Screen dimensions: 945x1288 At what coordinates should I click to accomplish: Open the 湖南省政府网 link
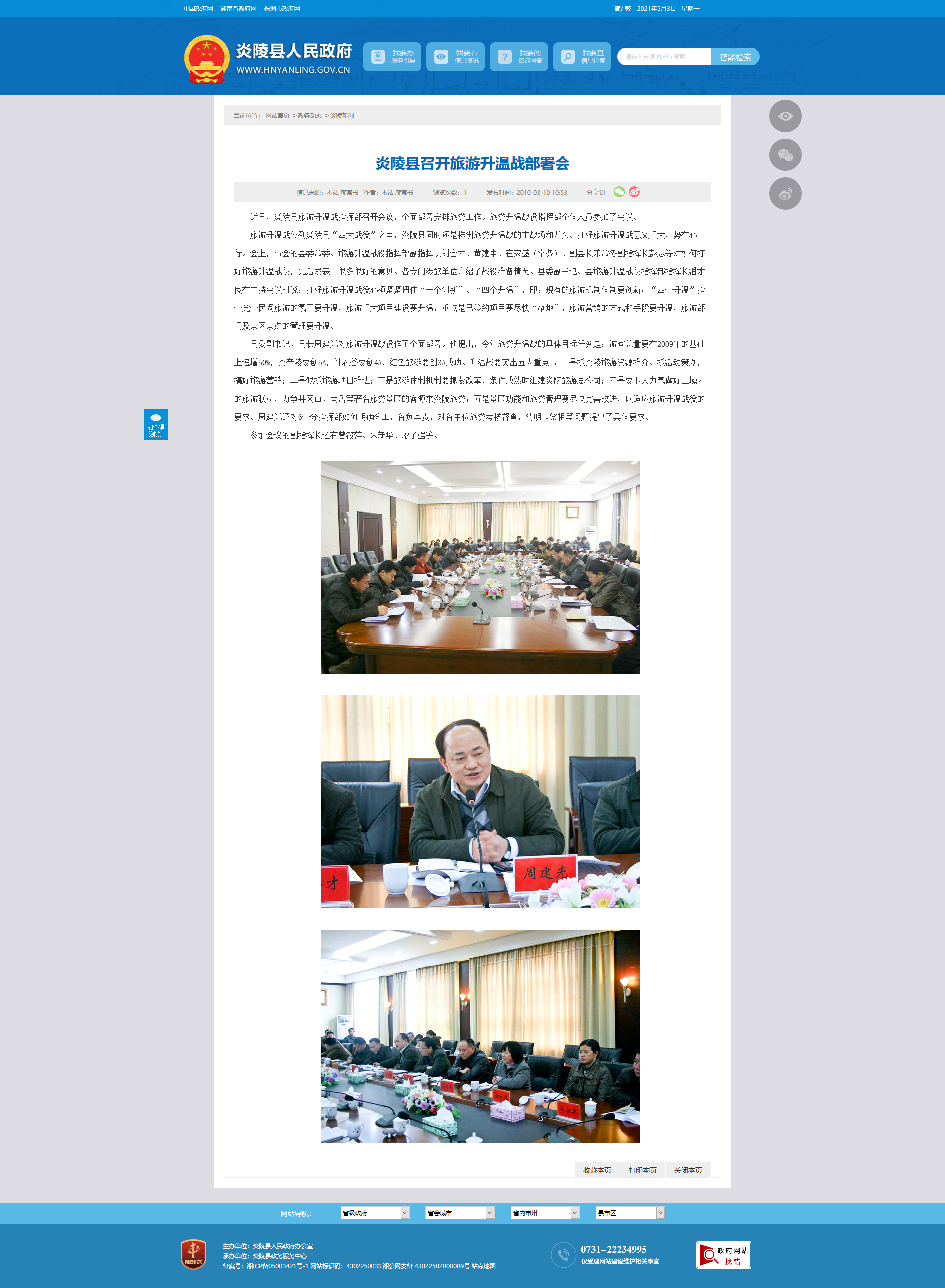(x=238, y=8)
